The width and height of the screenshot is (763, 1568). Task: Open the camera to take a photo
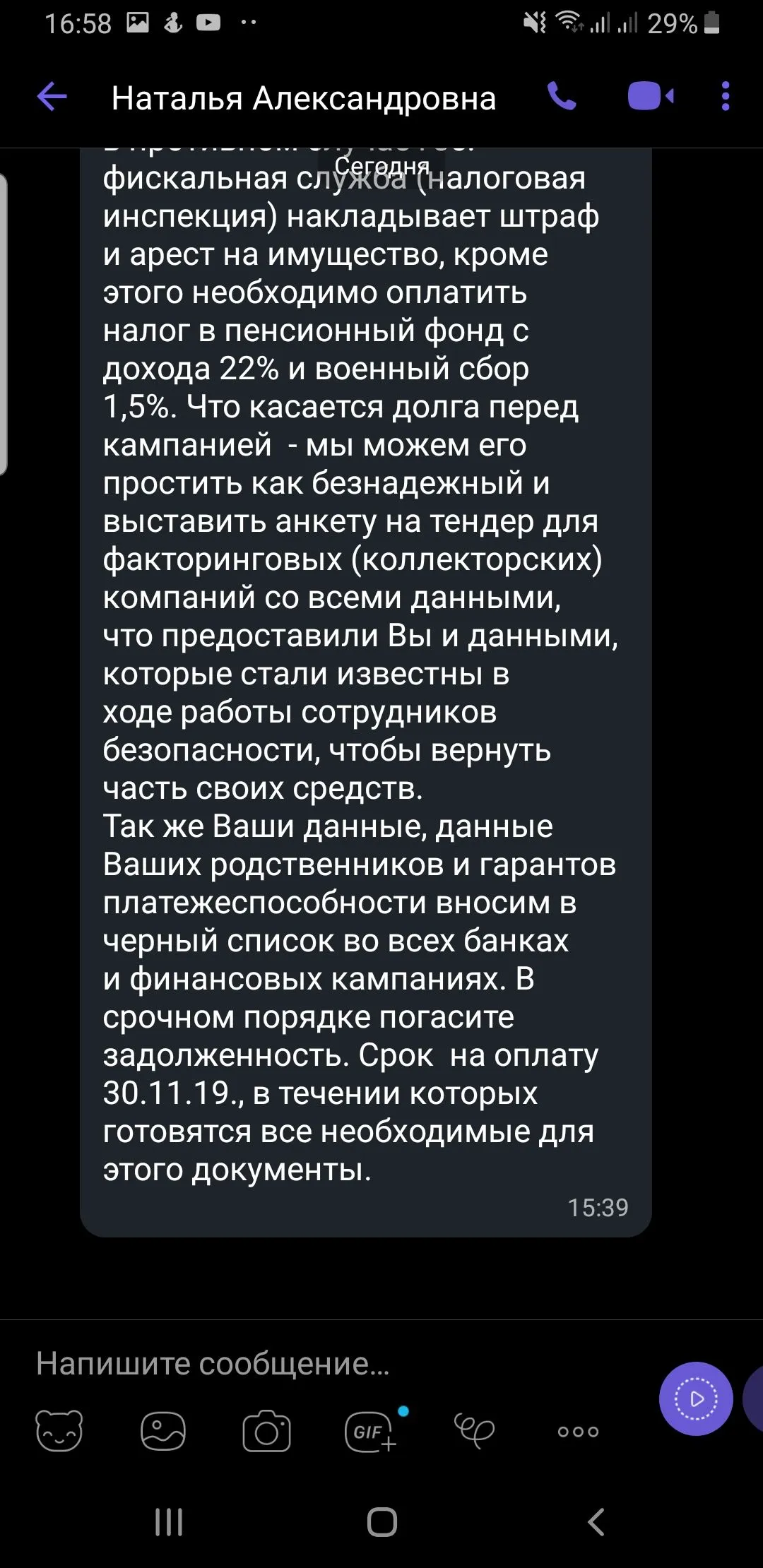pyautogui.click(x=266, y=1431)
